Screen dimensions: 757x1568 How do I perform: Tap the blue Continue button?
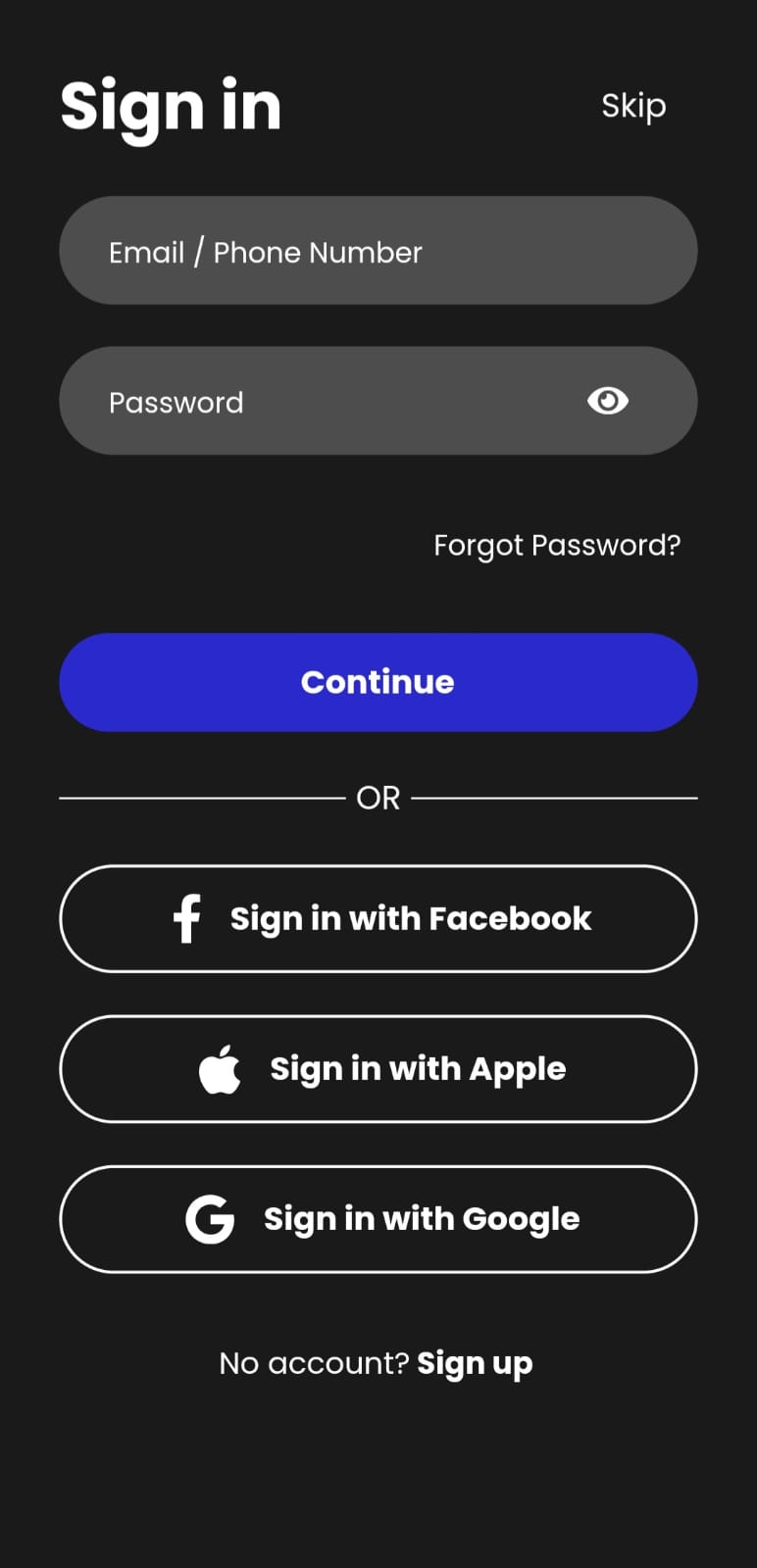coord(378,682)
